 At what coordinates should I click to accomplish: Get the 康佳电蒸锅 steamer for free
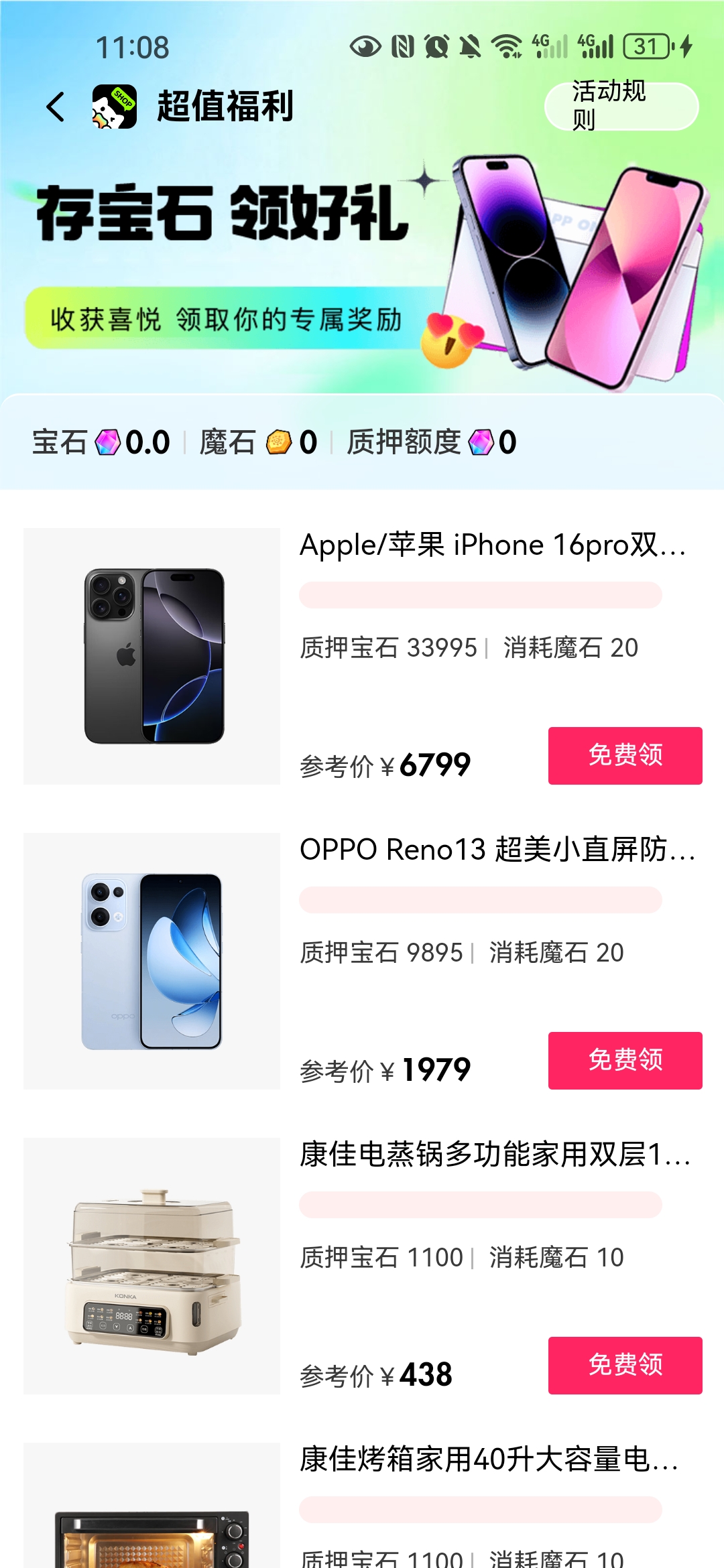[x=625, y=1365]
